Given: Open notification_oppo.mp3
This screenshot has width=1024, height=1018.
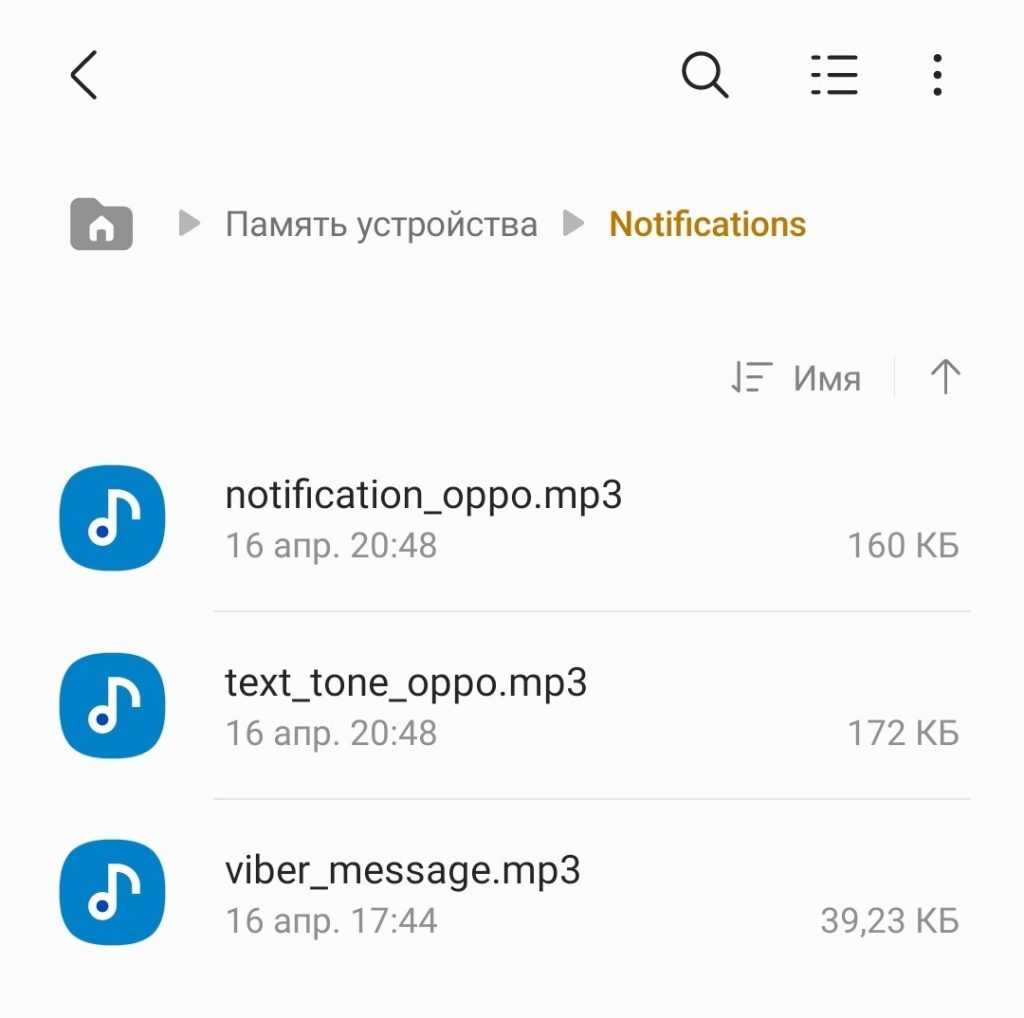Looking at the screenshot, I should point(423,496).
